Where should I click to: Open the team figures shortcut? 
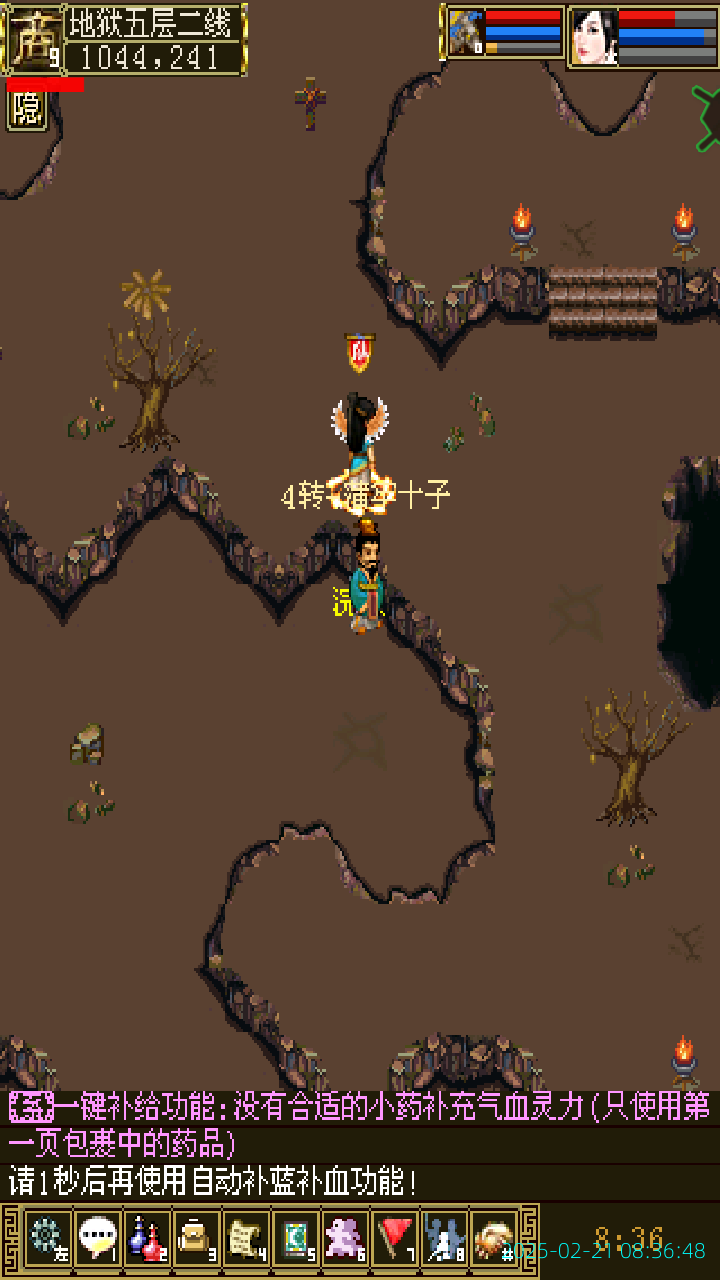click(445, 1239)
